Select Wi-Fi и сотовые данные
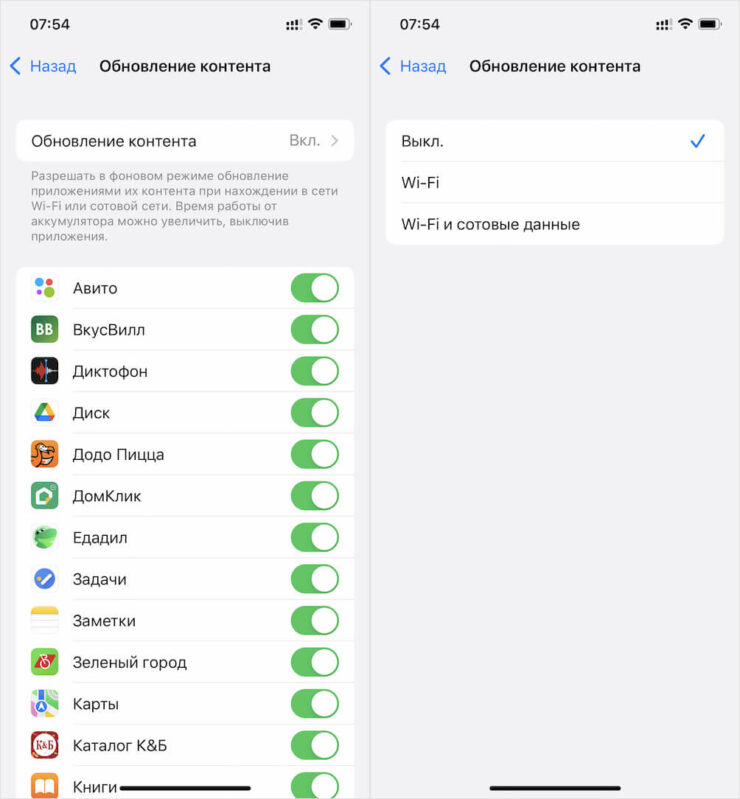This screenshot has height=799, width=740. click(554, 224)
